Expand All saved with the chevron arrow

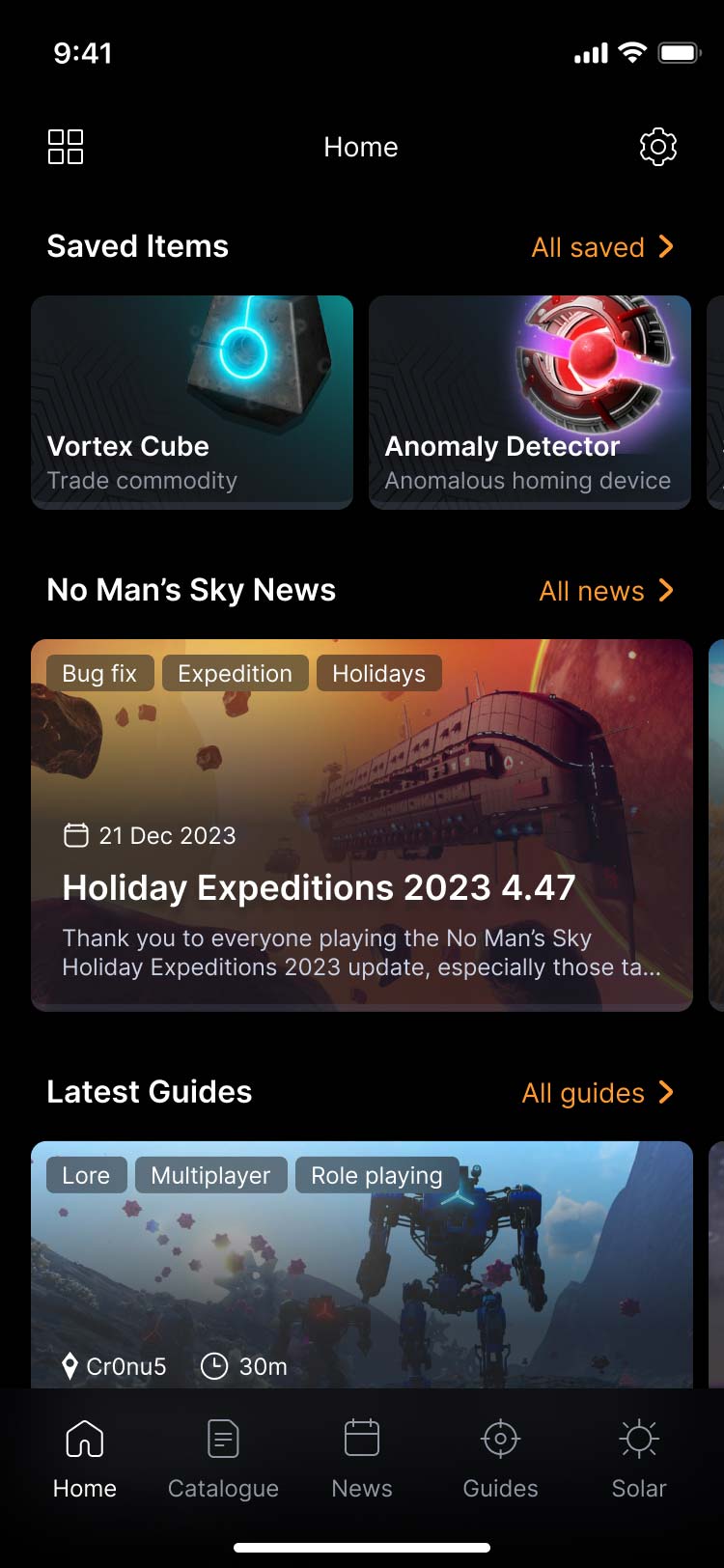[667, 247]
